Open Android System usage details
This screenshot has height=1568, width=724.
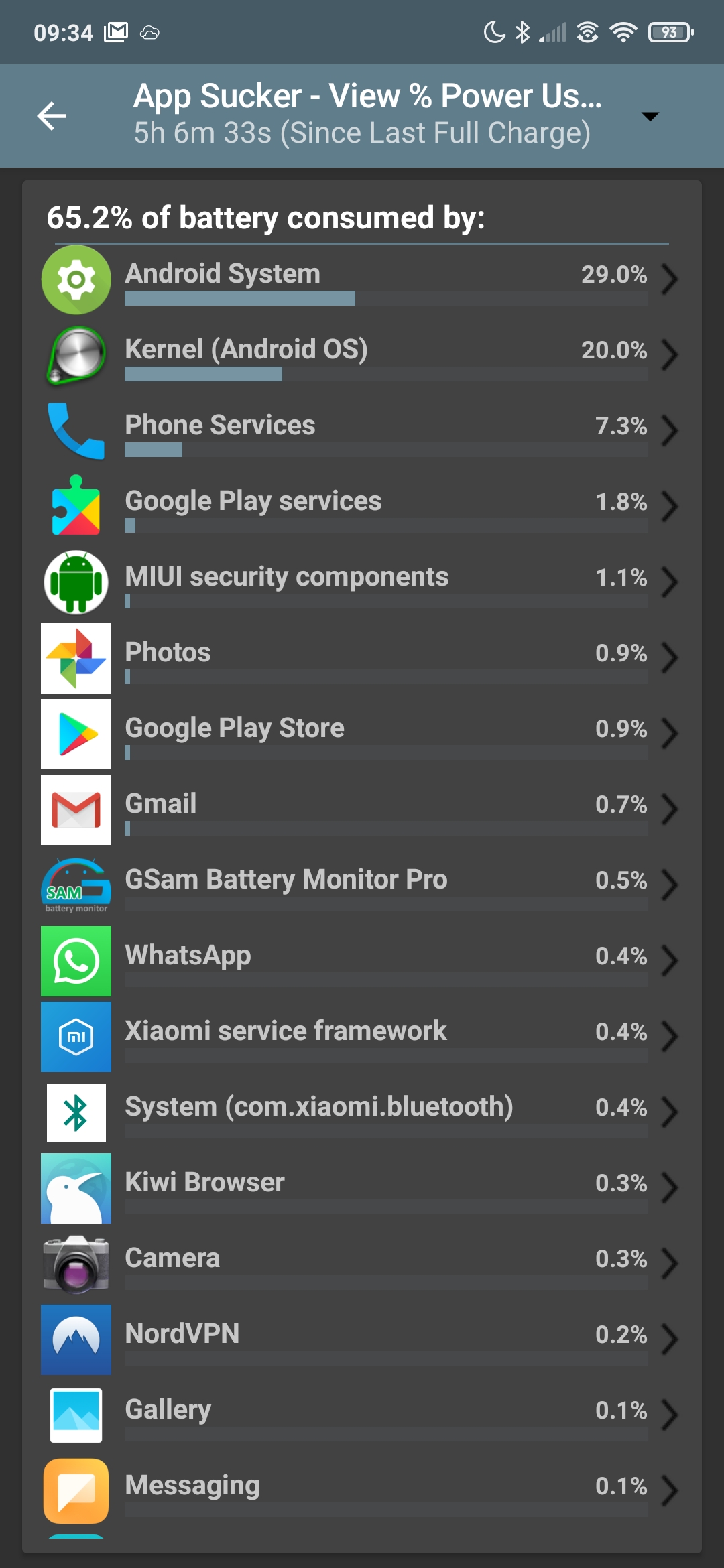coord(362,279)
